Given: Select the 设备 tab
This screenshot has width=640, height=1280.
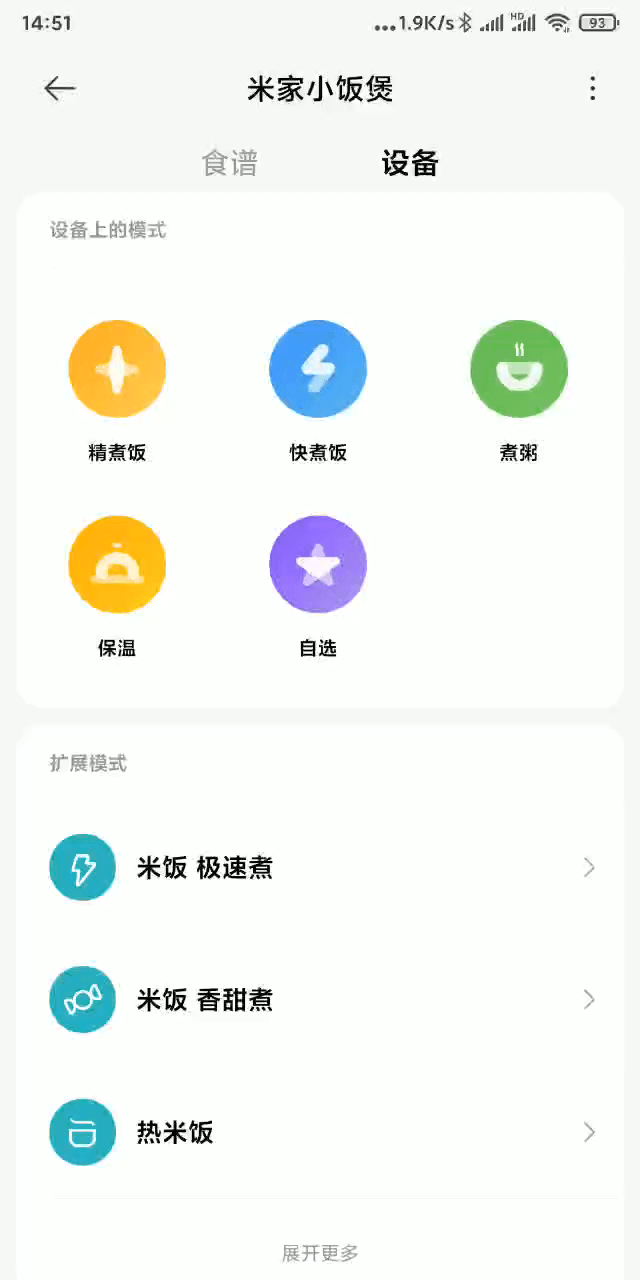Looking at the screenshot, I should pos(410,163).
